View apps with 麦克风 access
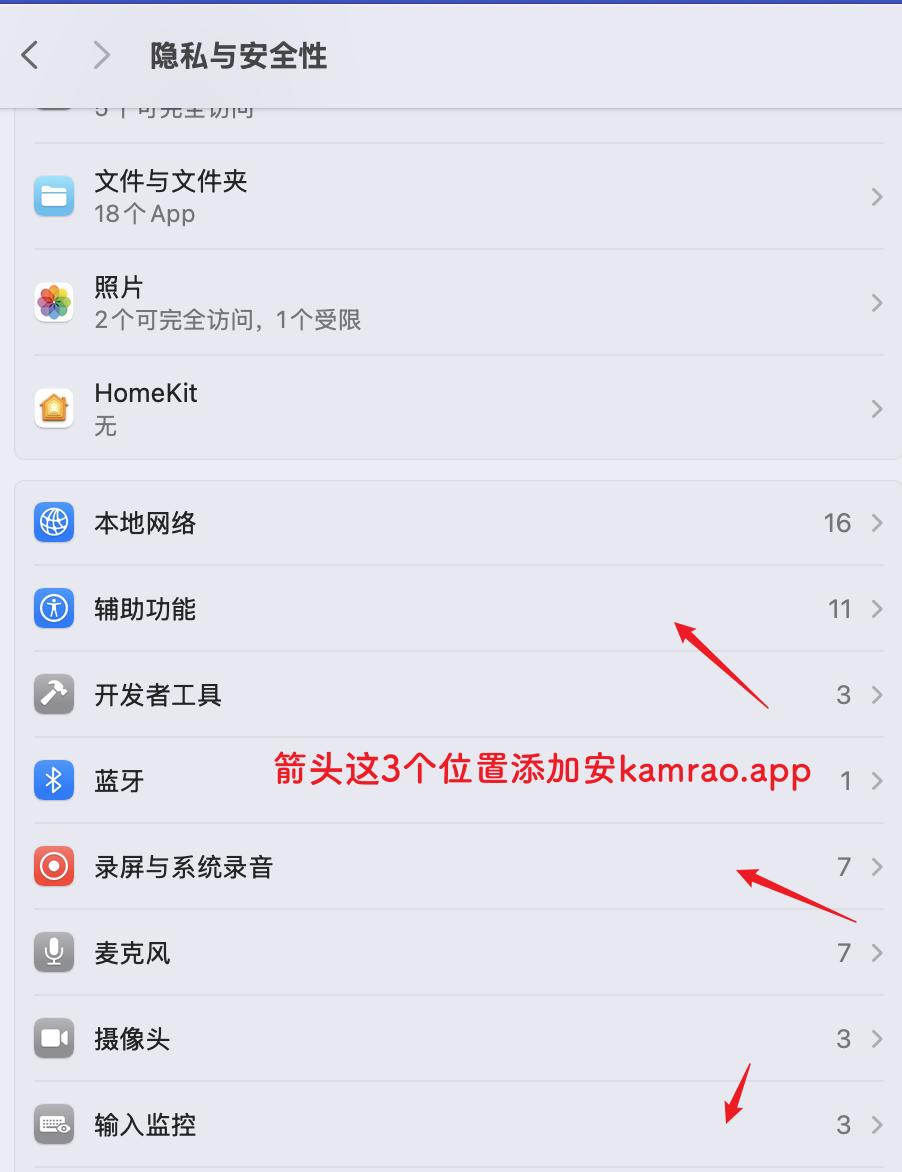 450,953
